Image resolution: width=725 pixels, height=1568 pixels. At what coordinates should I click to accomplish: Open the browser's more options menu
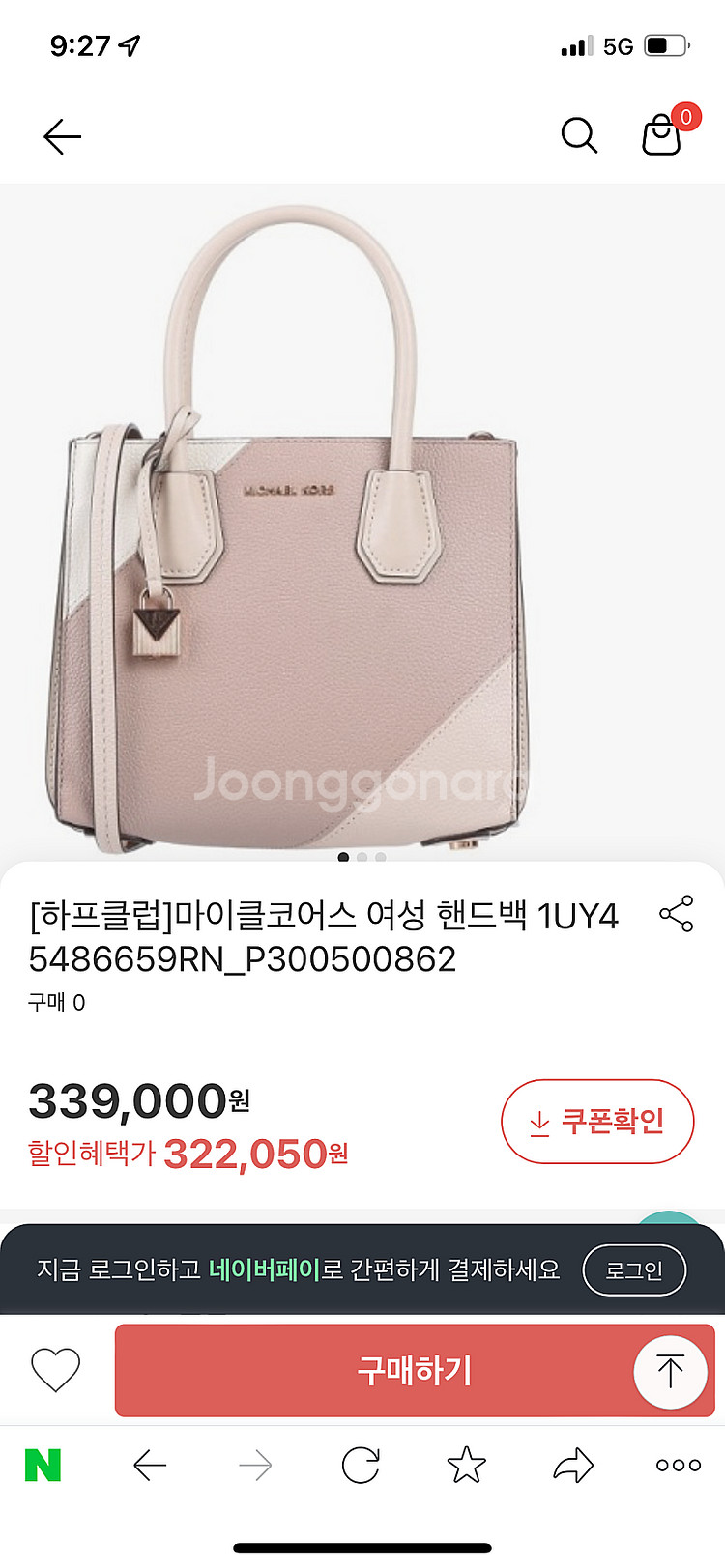tap(678, 1466)
